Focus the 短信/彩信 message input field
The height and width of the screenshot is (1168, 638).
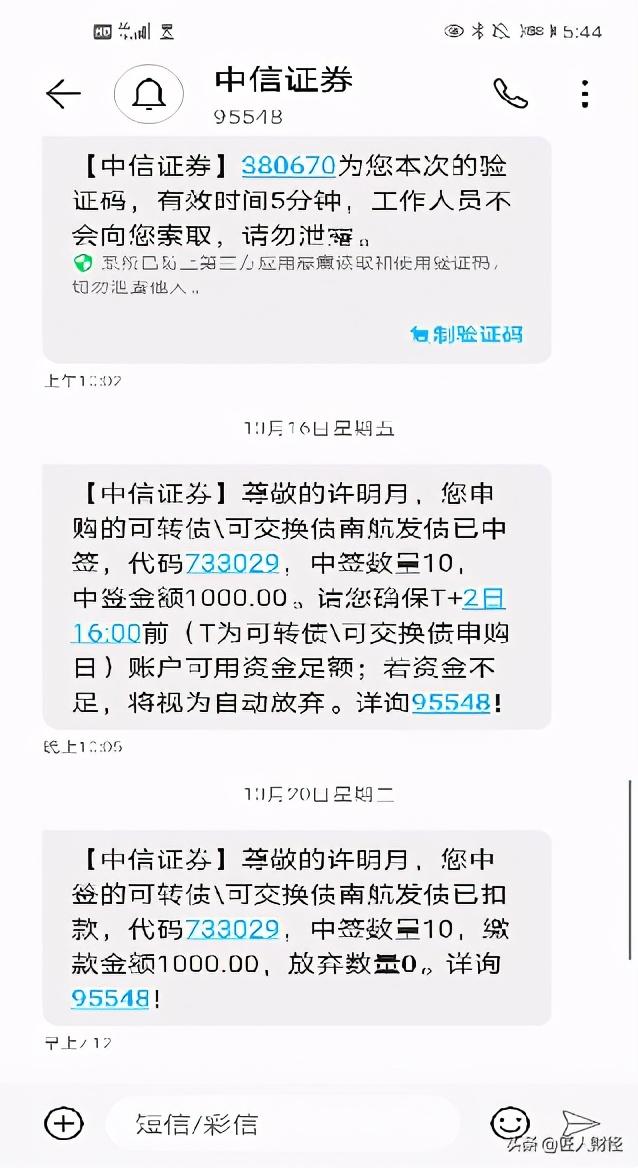click(x=283, y=1123)
